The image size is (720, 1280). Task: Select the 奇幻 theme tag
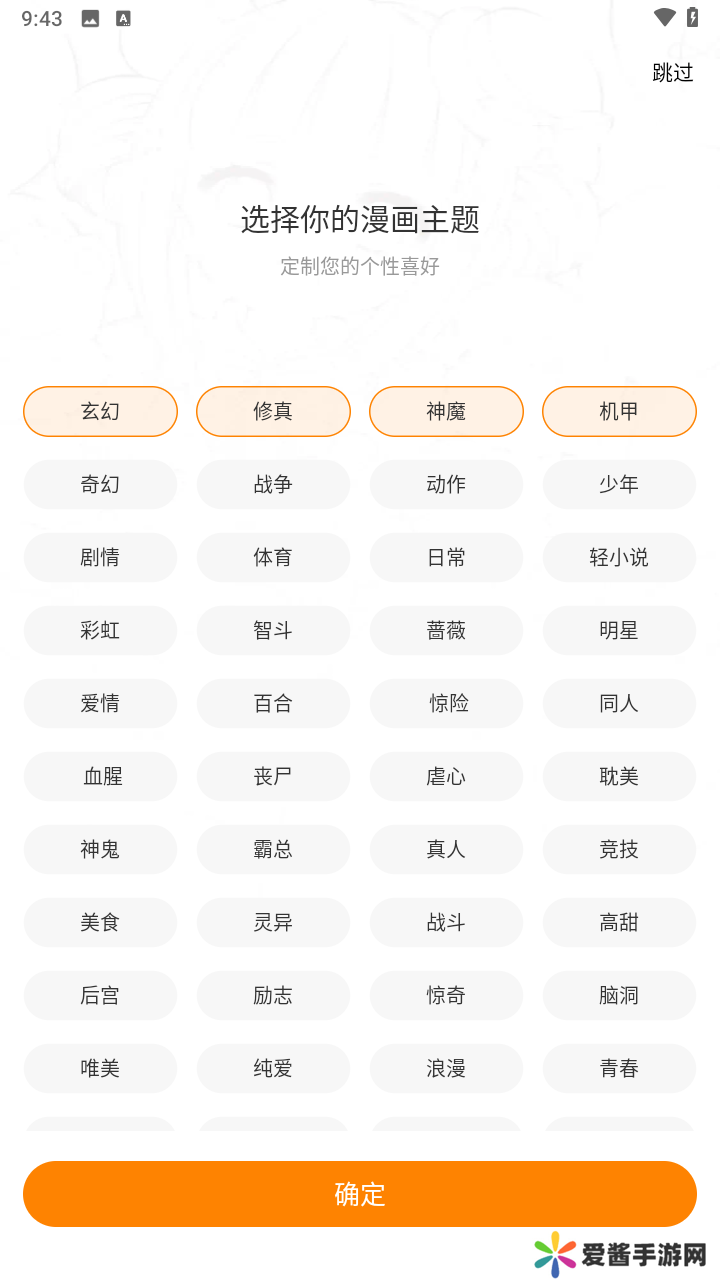[x=100, y=484]
